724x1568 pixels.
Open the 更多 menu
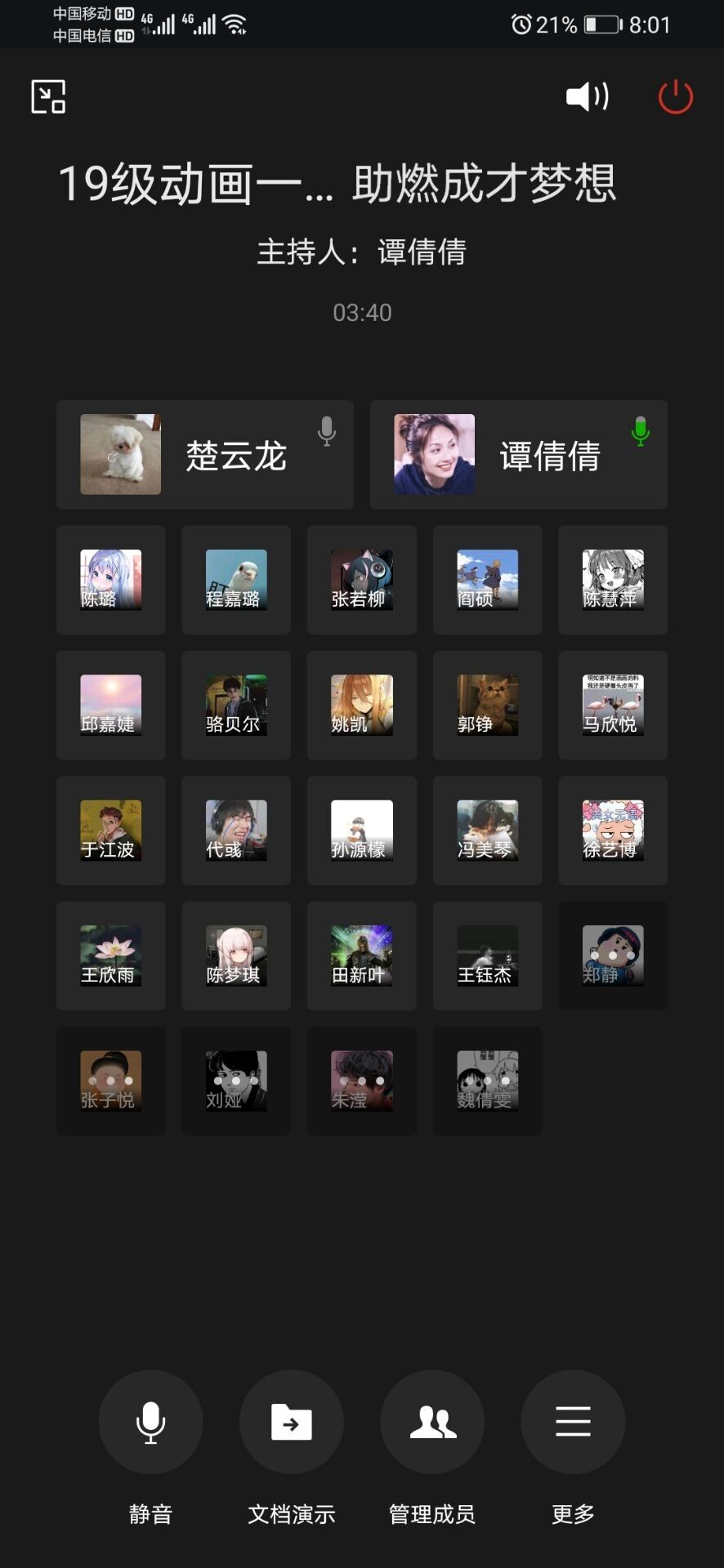(573, 1422)
